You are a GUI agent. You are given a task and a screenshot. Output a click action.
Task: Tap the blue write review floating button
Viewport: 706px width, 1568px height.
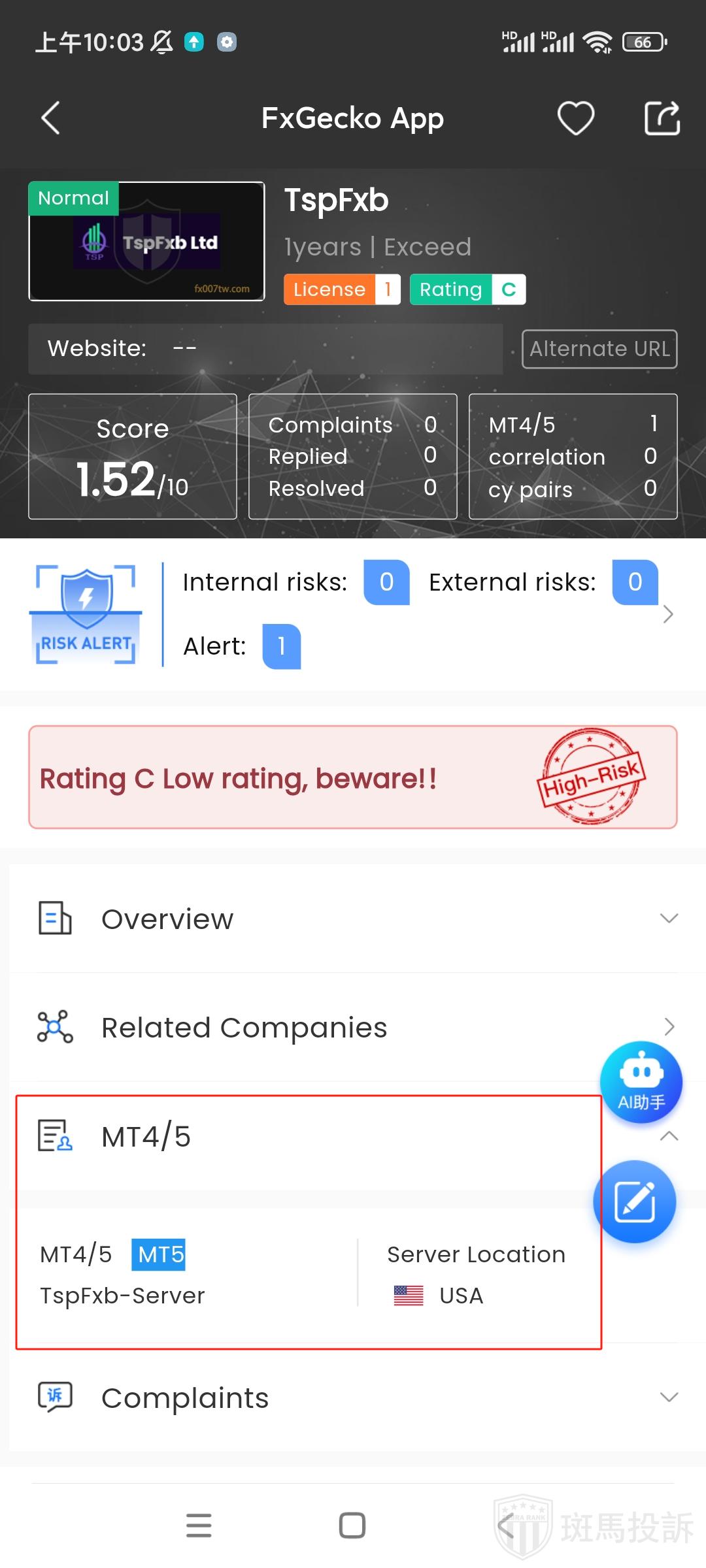click(634, 1201)
